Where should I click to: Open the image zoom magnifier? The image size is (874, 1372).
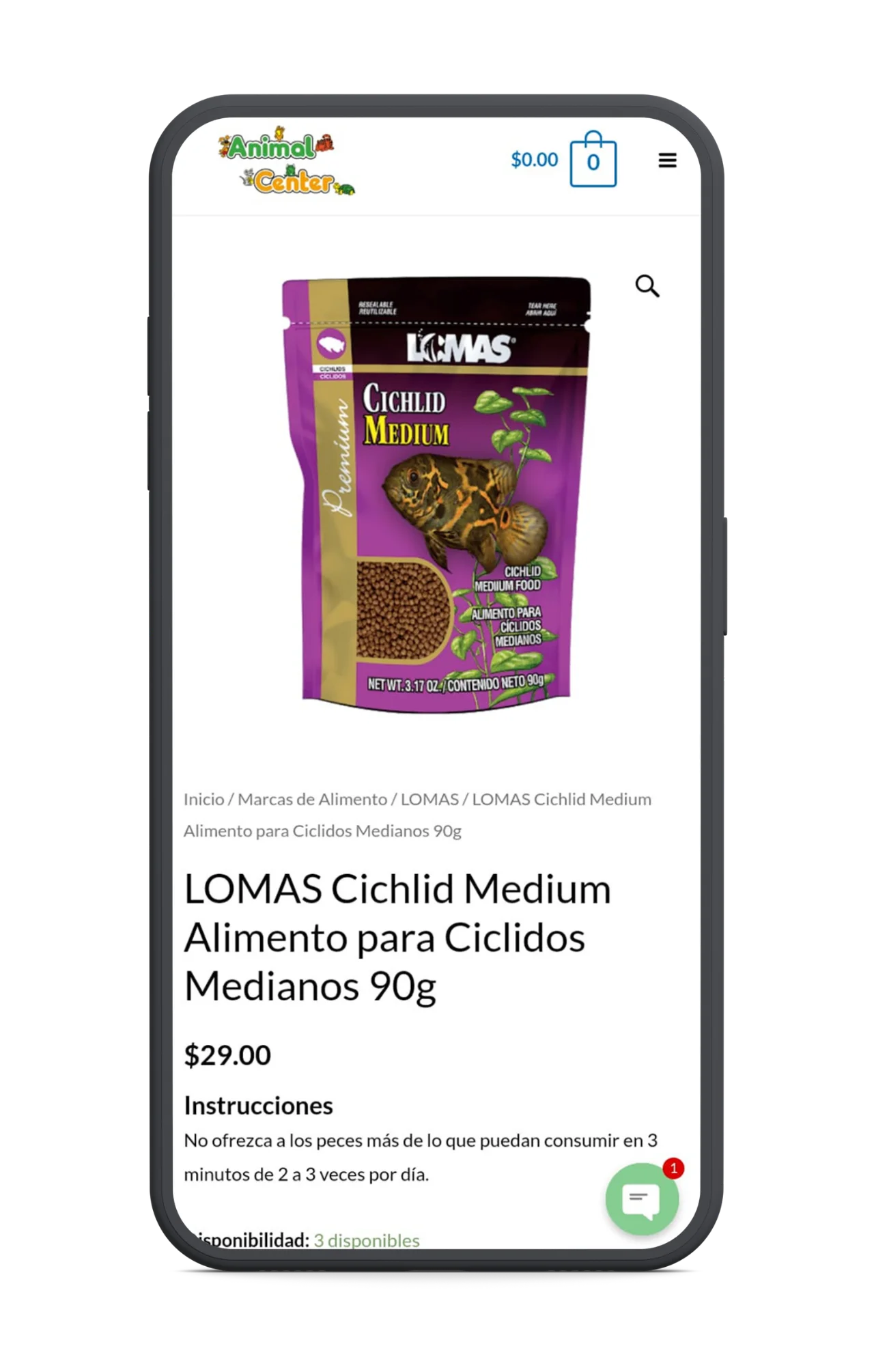pyautogui.click(x=647, y=286)
